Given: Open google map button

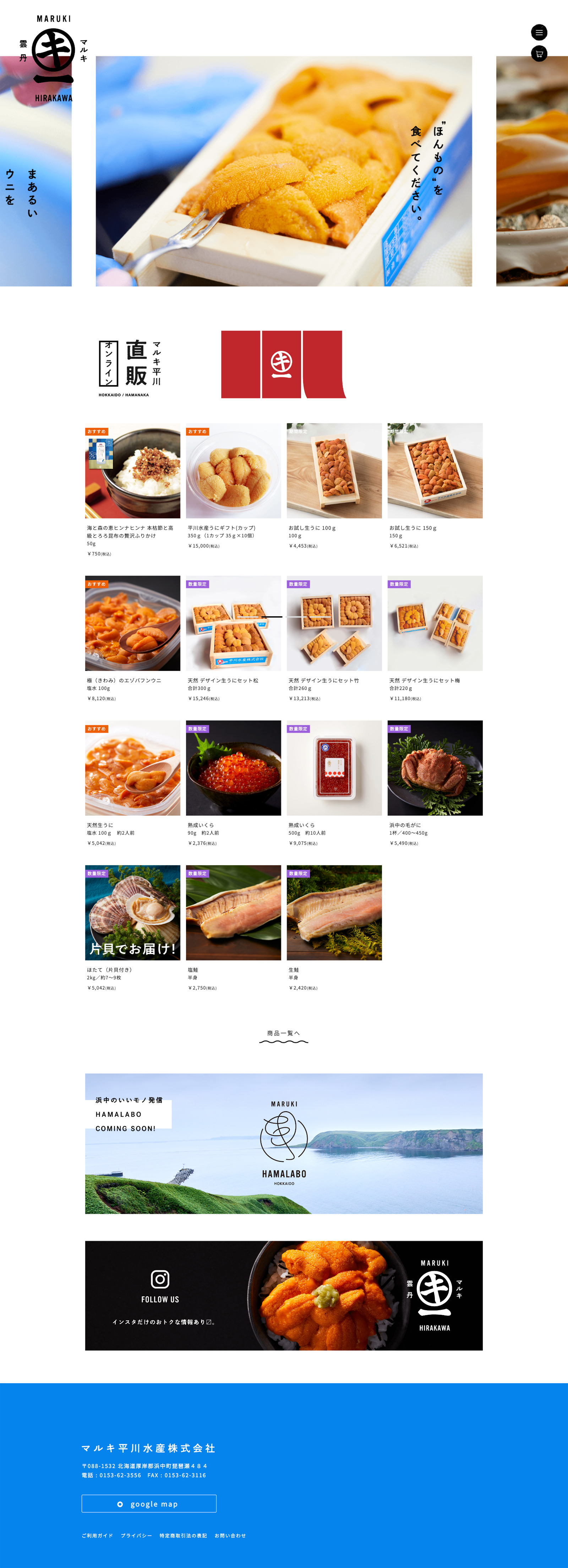Looking at the screenshot, I should coord(149,1503).
